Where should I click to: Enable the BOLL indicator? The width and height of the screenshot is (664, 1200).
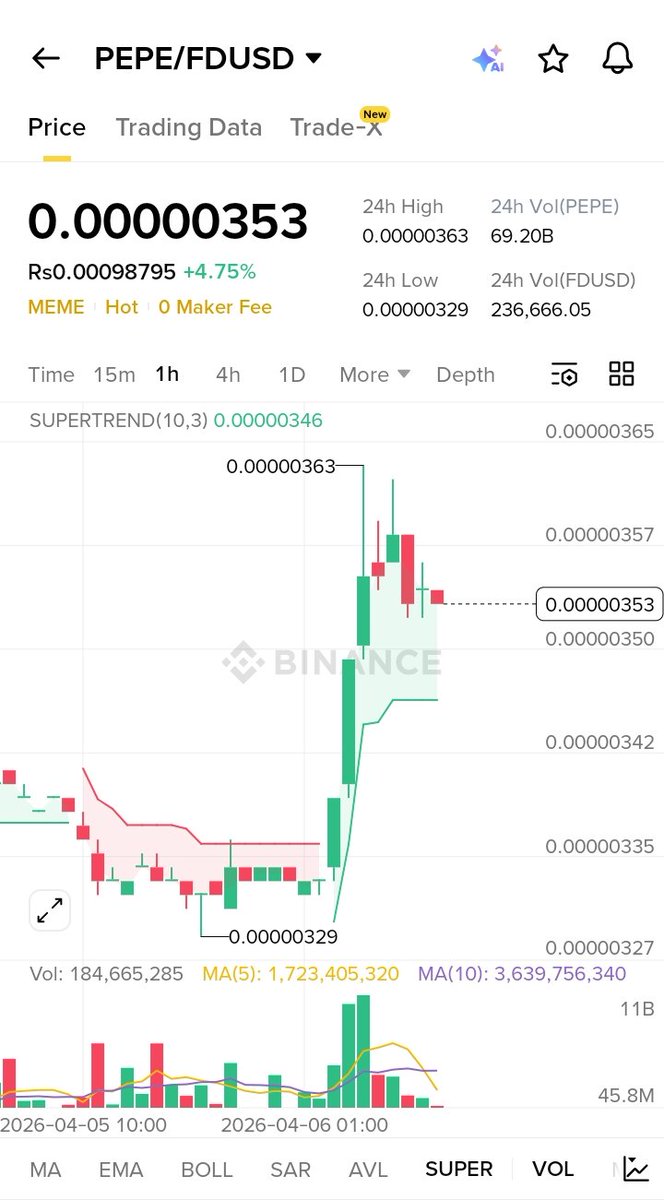click(x=206, y=1169)
